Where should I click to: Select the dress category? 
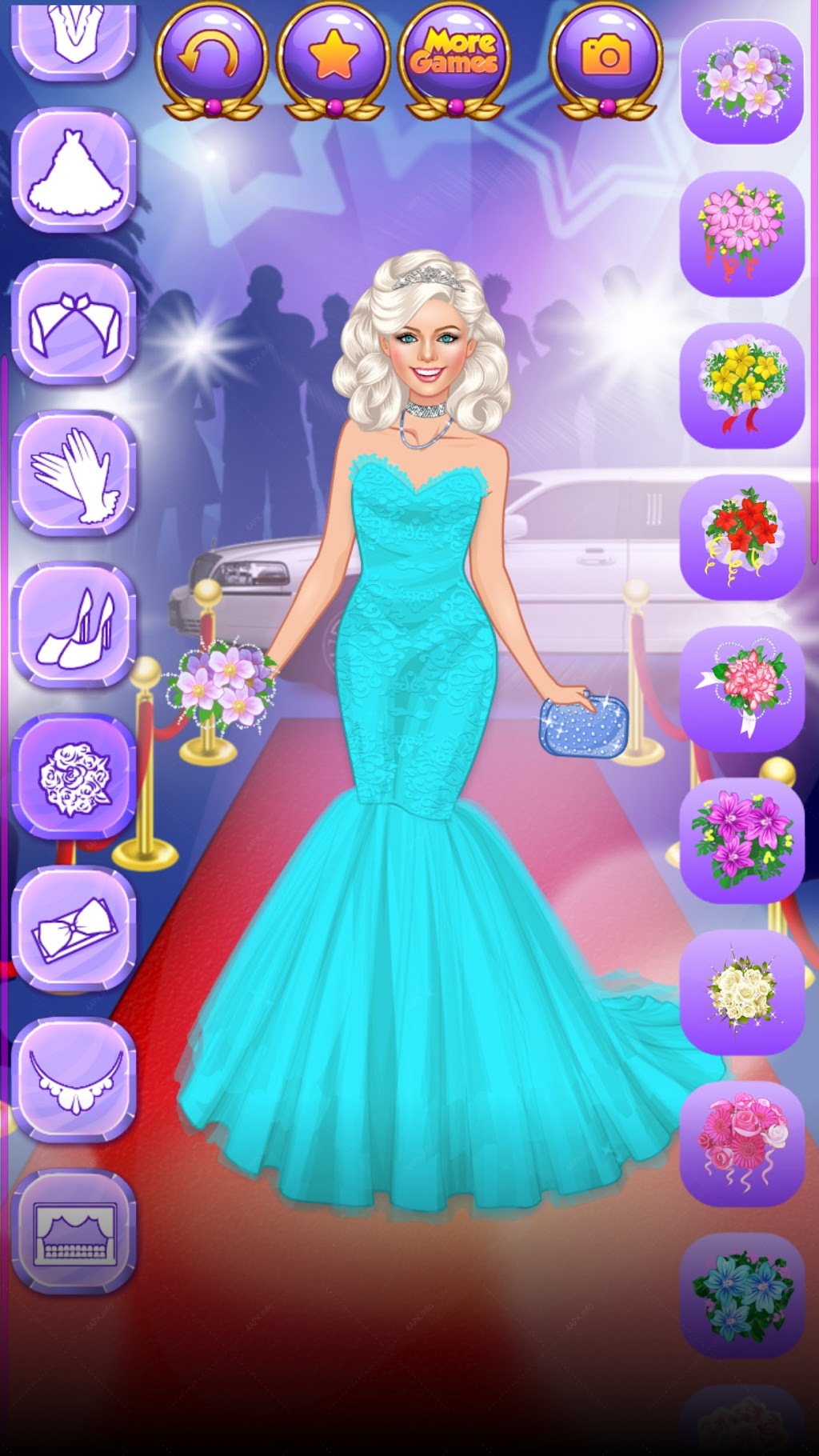[x=74, y=170]
